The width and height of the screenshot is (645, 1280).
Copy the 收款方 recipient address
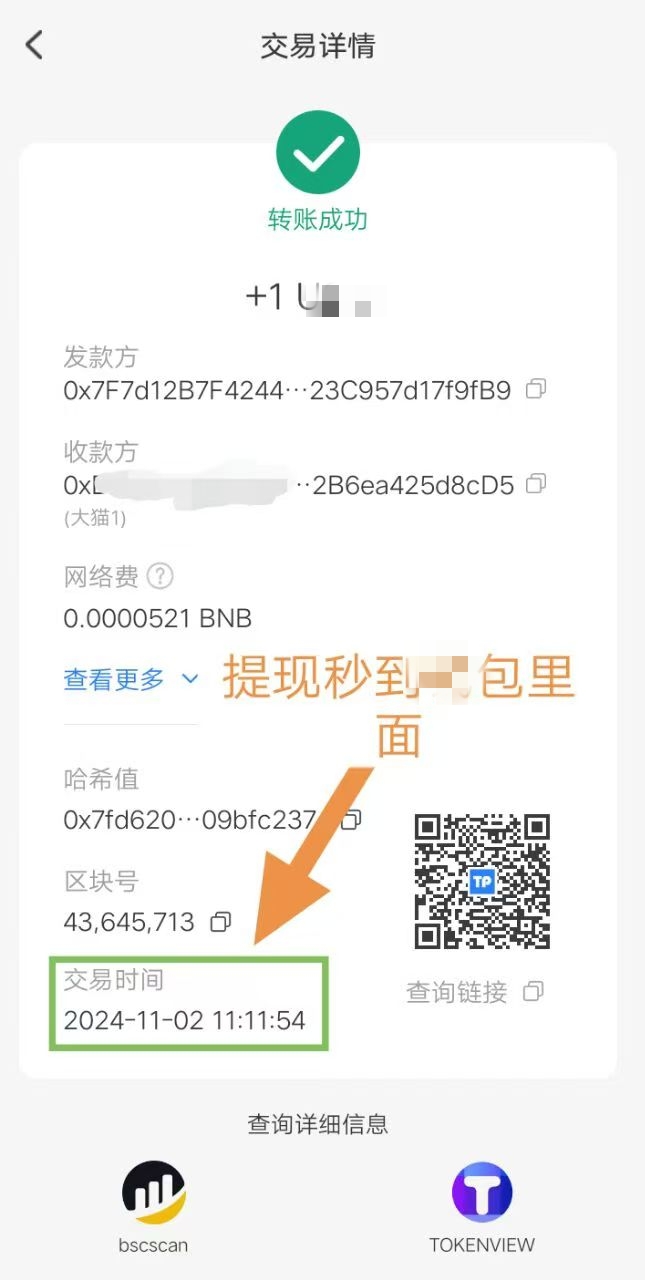(536, 485)
